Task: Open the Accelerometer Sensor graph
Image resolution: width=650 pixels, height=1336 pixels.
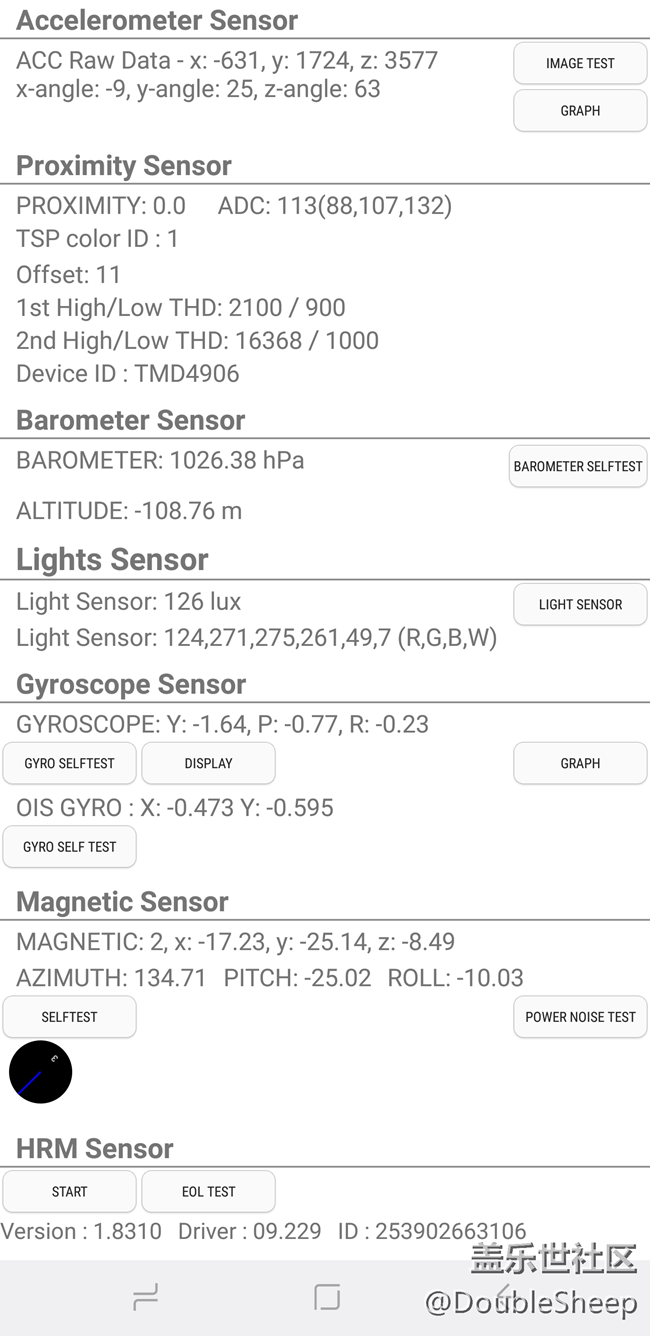Action: 580,111
